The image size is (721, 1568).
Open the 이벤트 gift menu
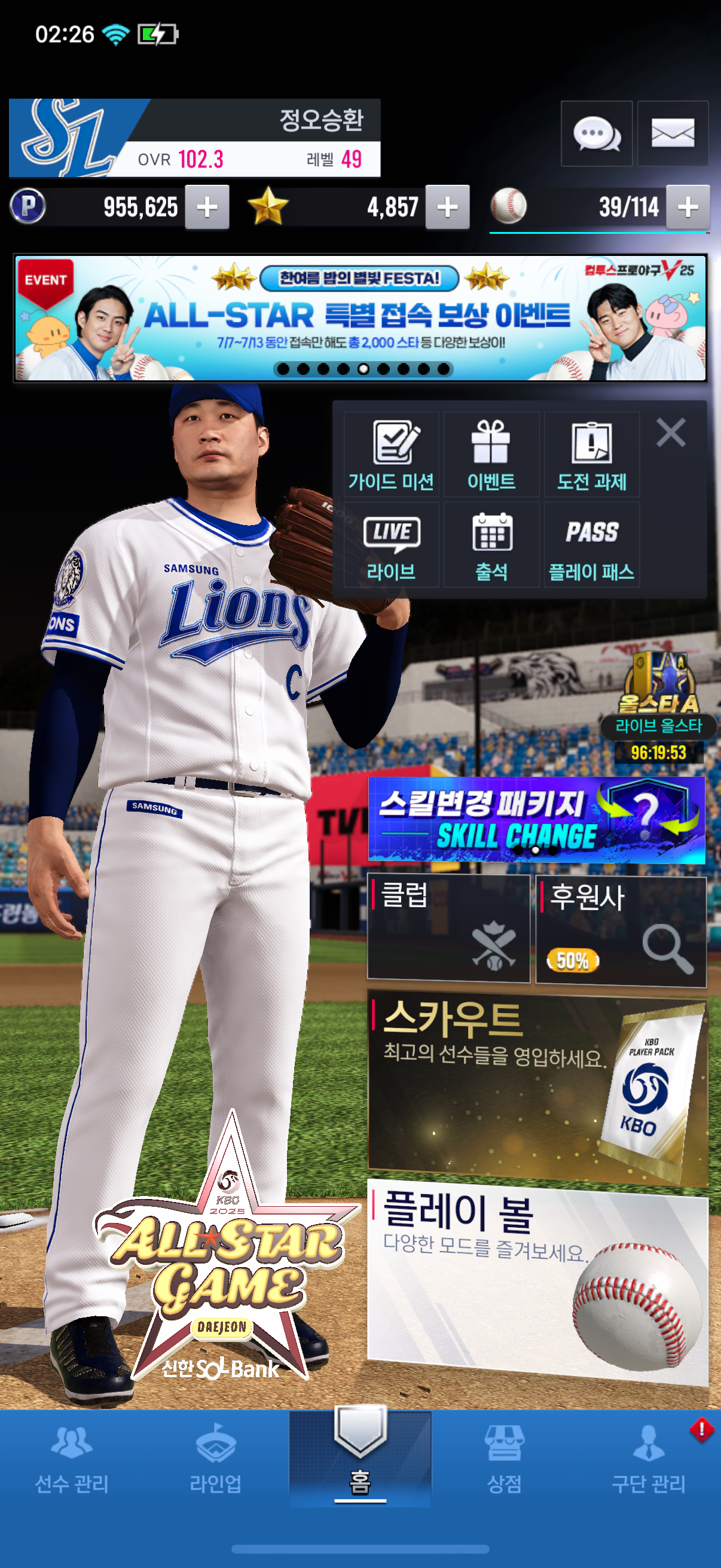pyautogui.click(x=491, y=454)
